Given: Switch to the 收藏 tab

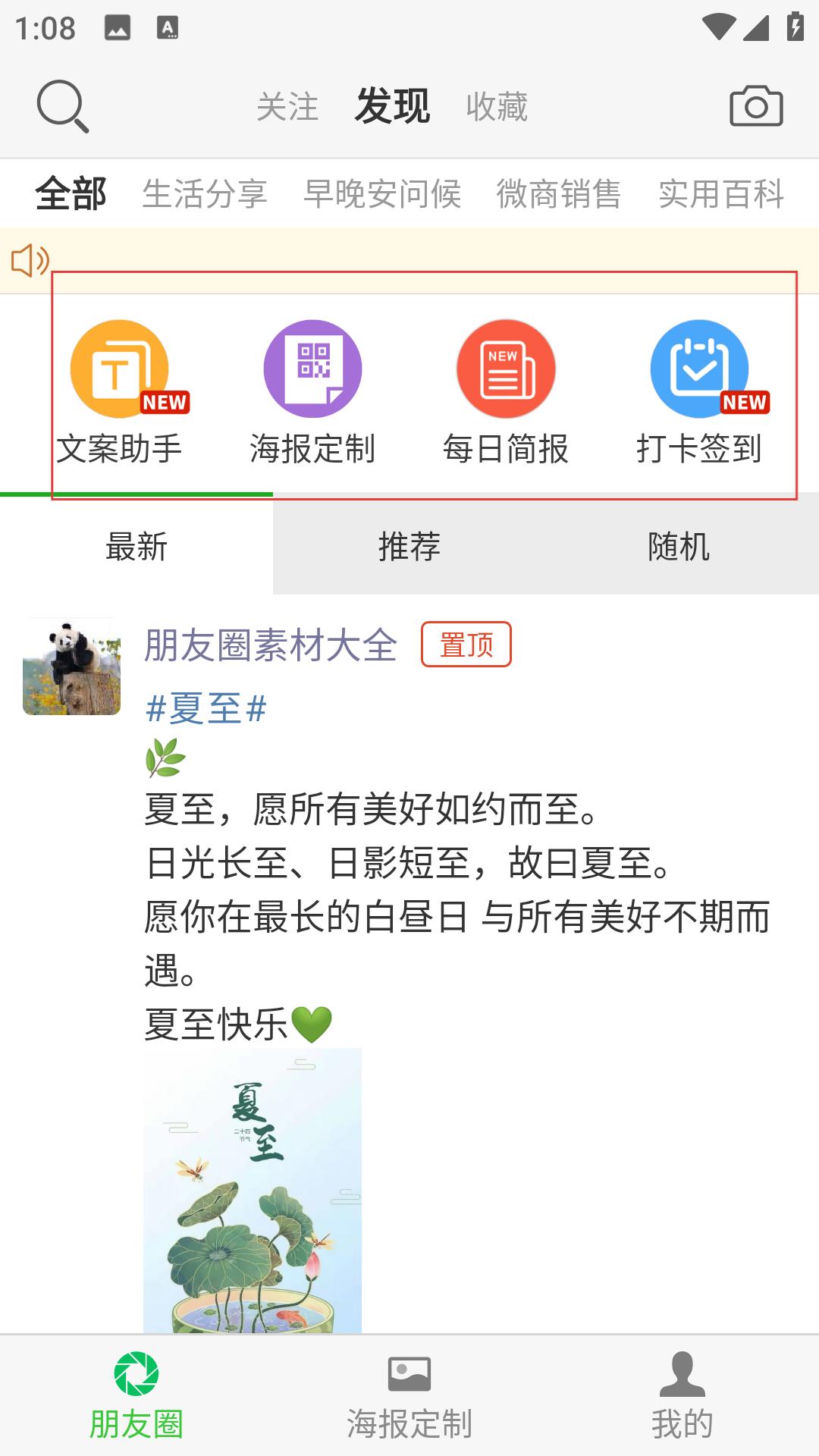Looking at the screenshot, I should point(497,107).
